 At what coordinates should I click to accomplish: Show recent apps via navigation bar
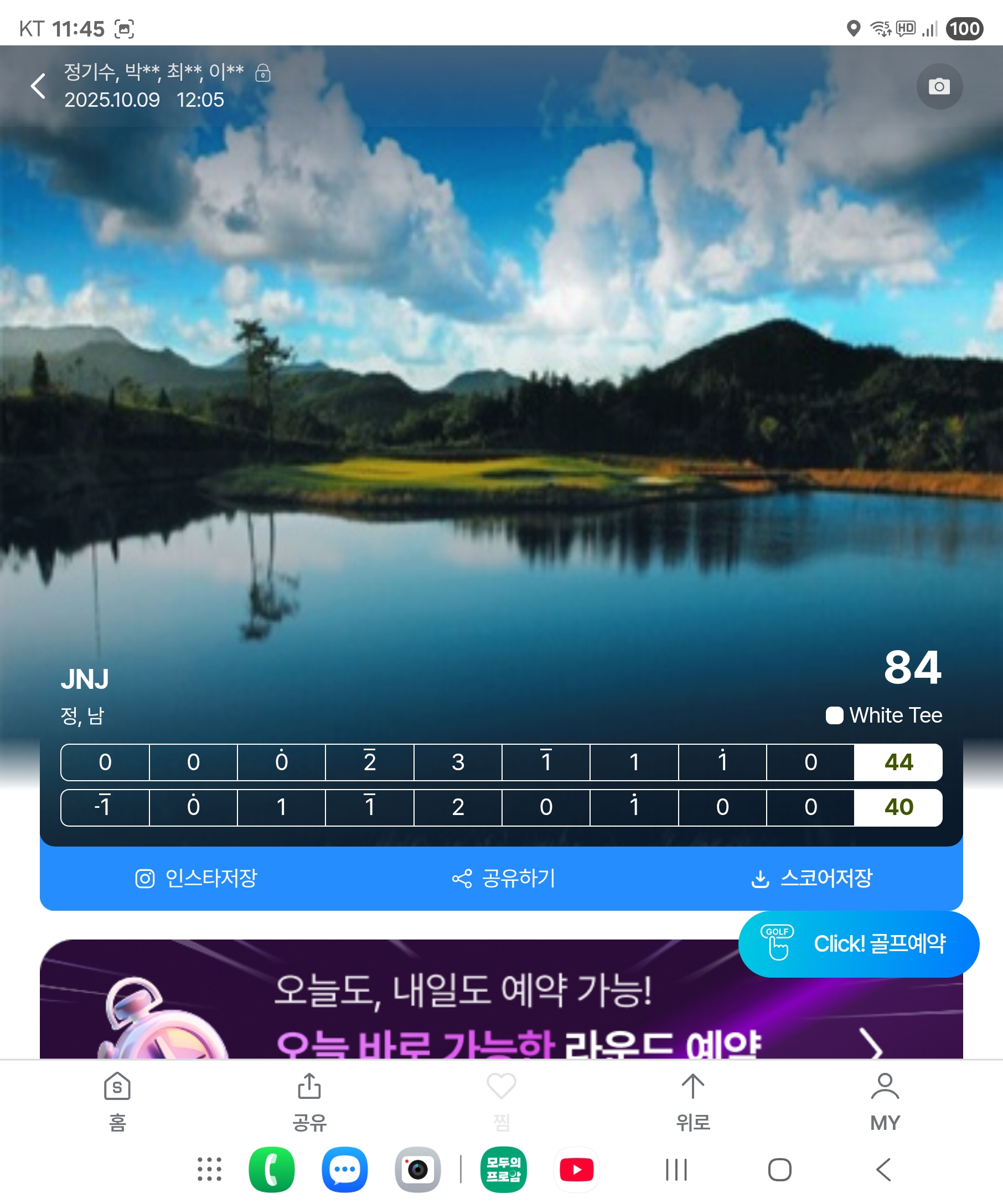click(x=676, y=1170)
